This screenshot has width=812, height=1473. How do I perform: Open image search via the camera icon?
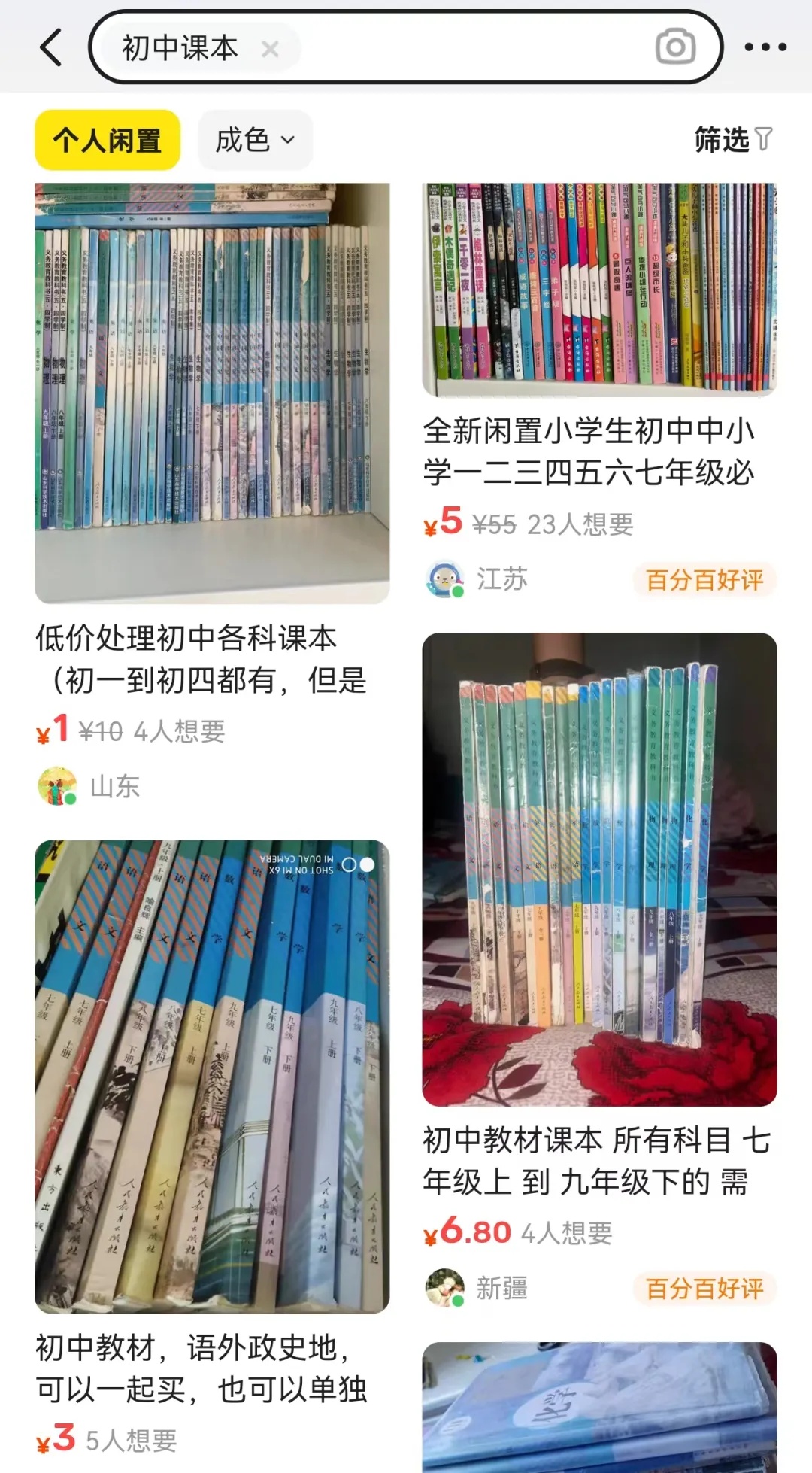pyautogui.click(x=675, y=47)
